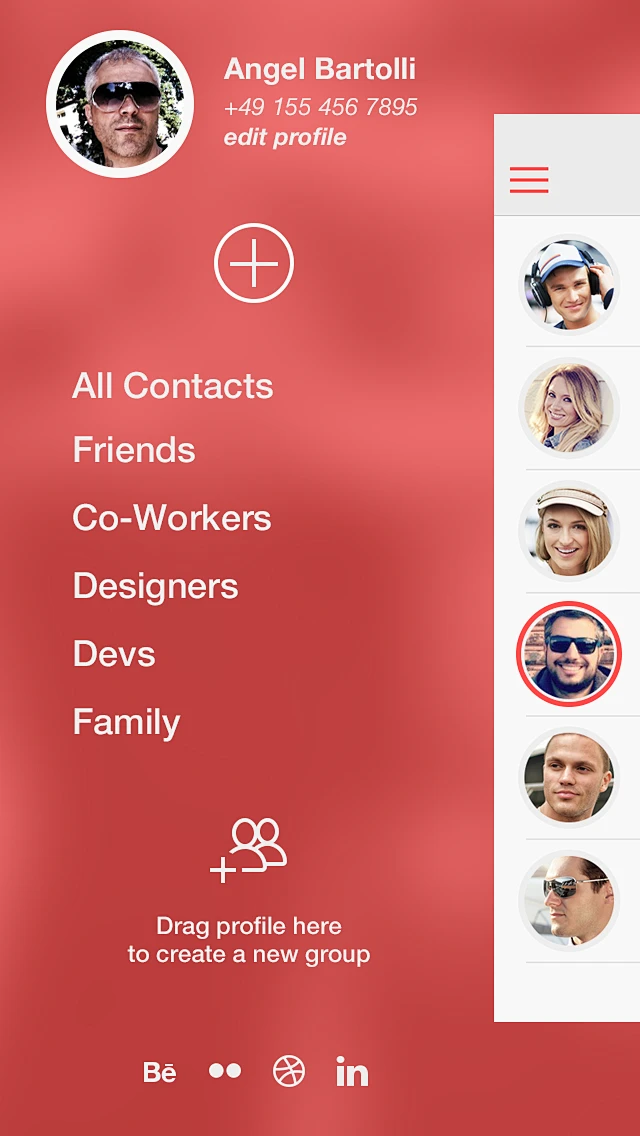Screen dimensions: 640x1136
Task: Open the Designers group
Action: click(156, 586)
